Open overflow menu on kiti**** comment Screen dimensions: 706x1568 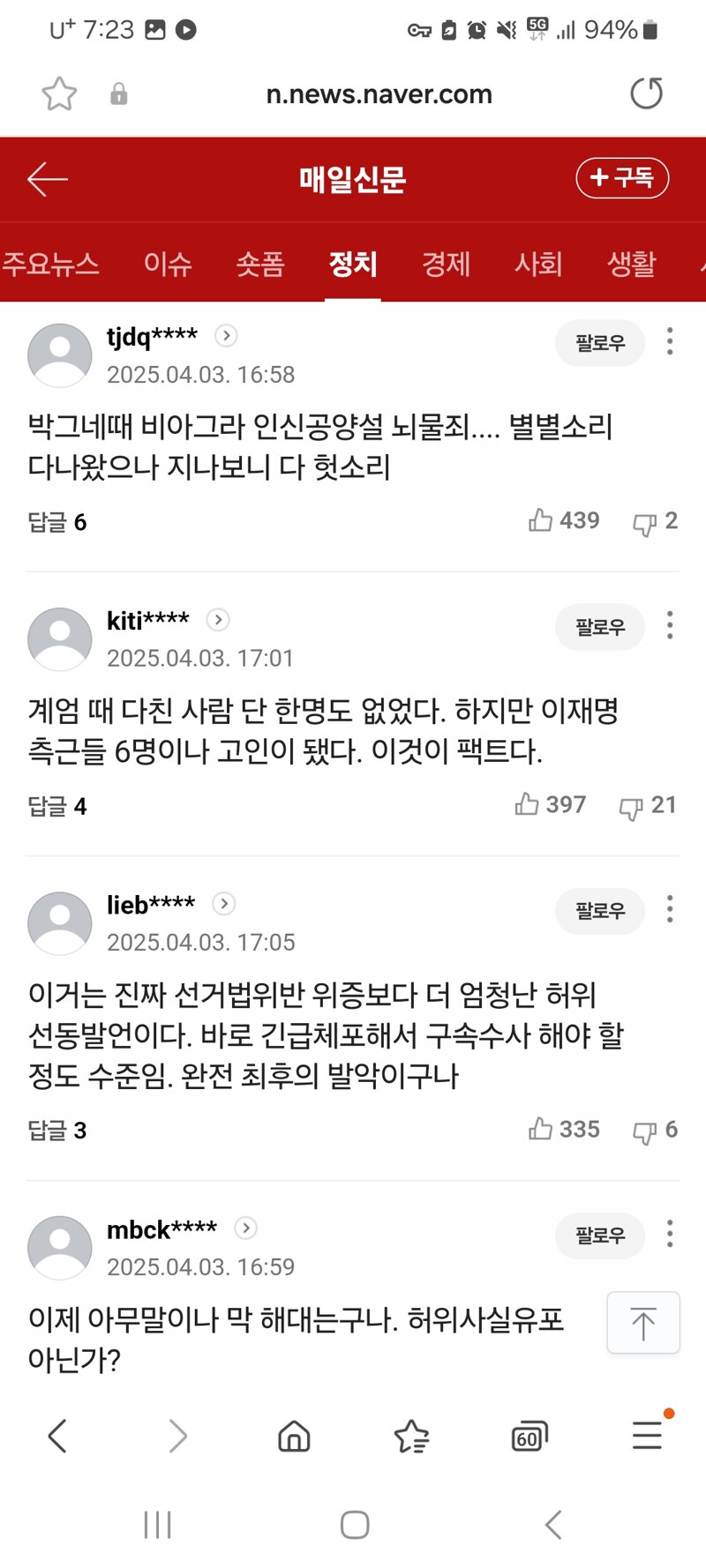[670, 625]
